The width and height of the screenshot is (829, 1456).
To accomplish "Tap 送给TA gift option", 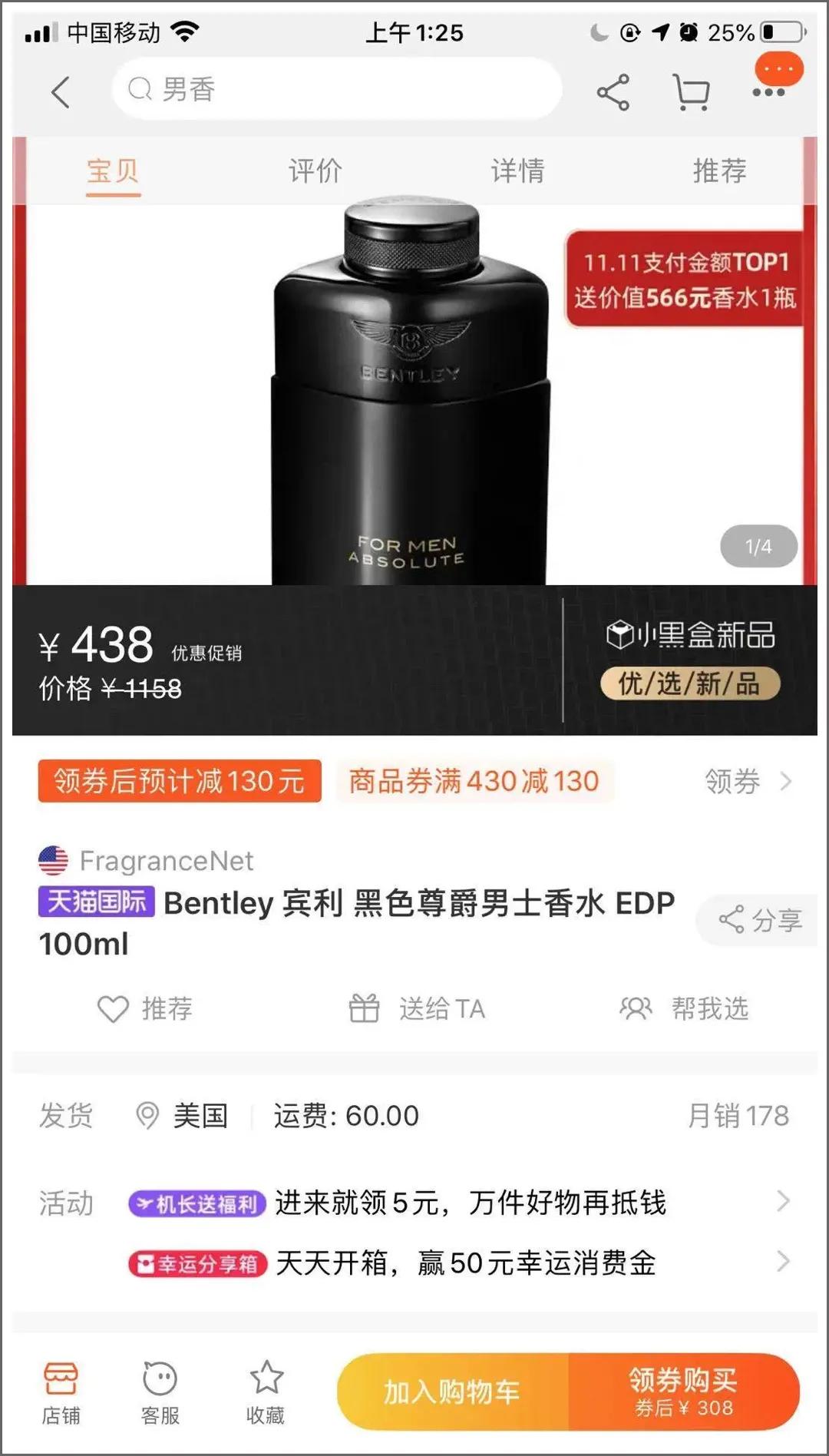I will click(x=418, y=1009).
